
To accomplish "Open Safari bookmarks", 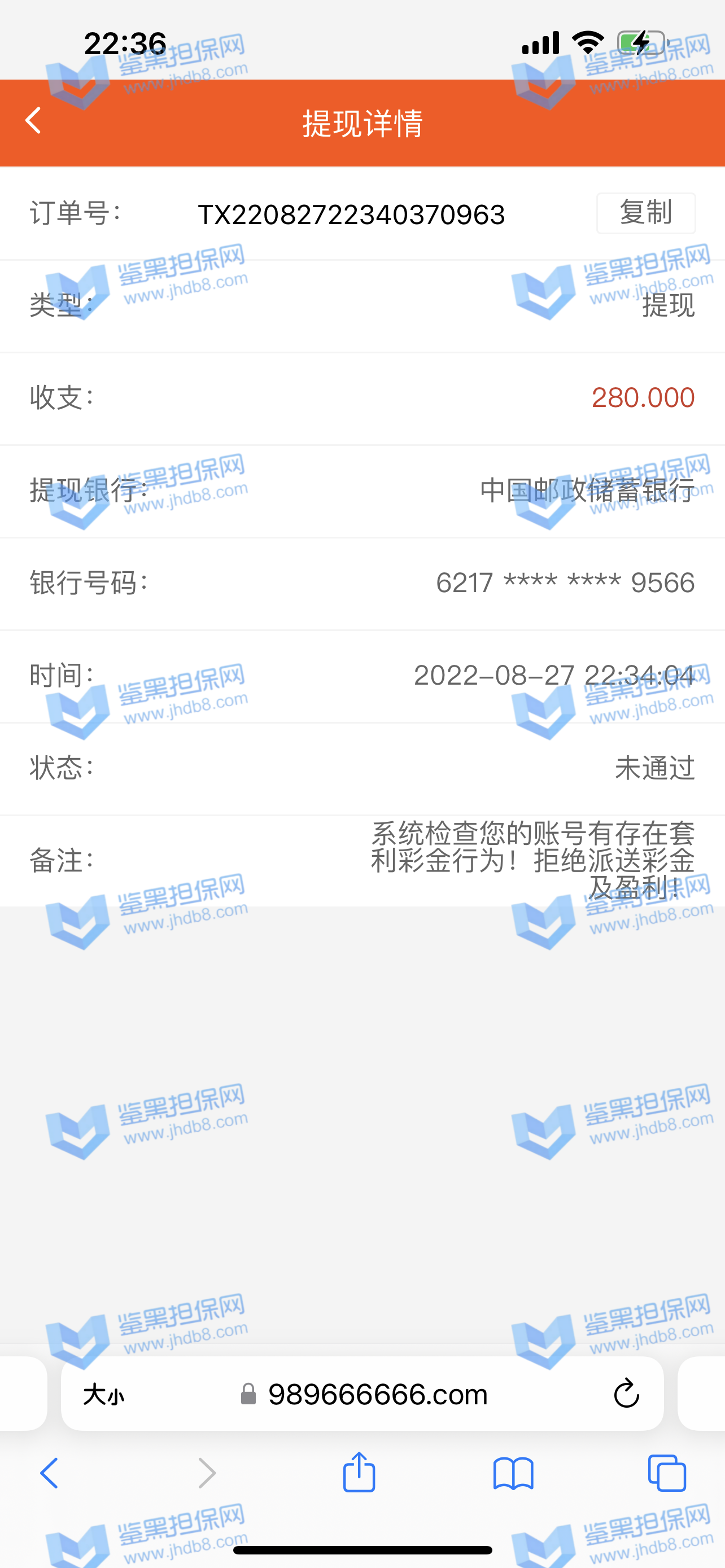I will (x=513, y=1474).
